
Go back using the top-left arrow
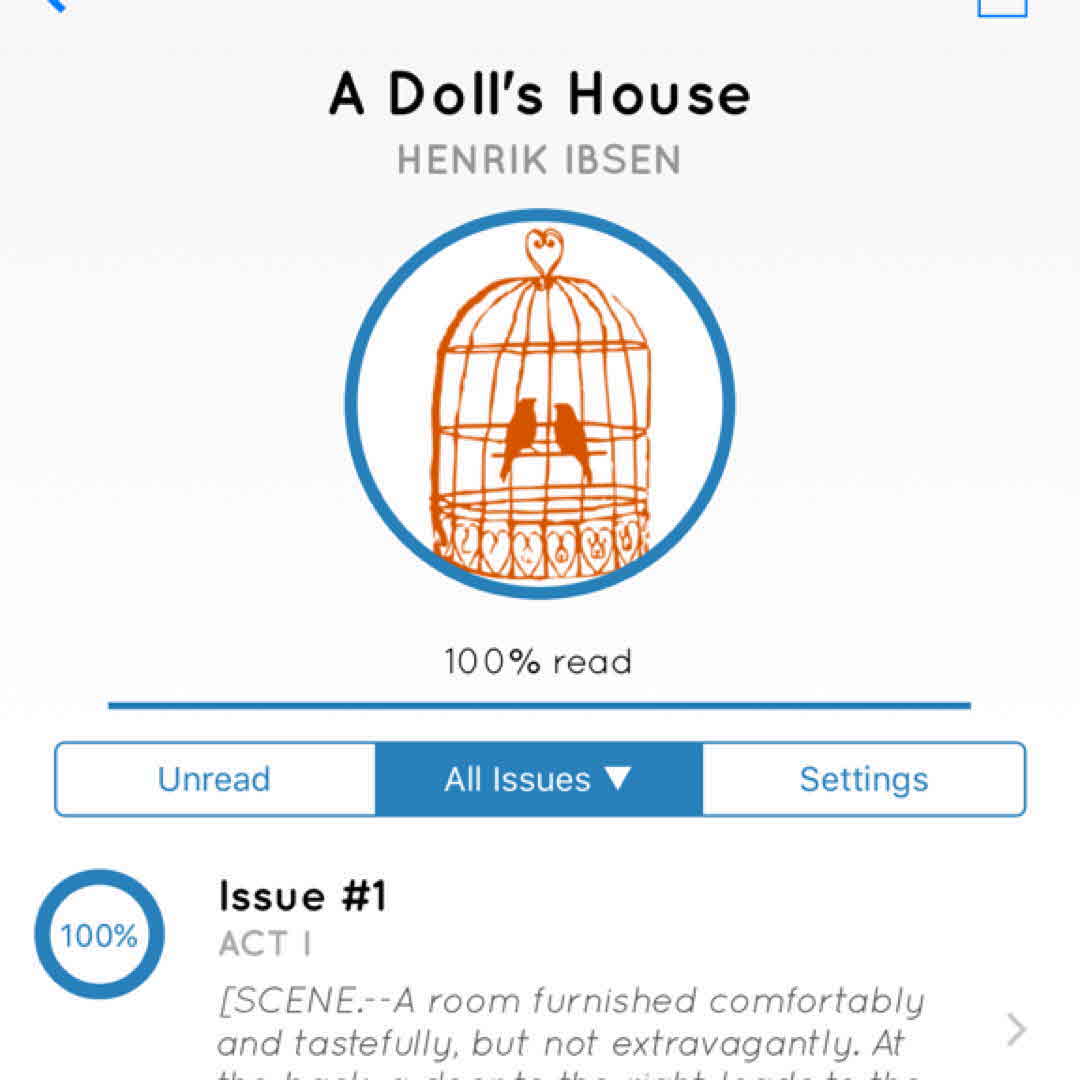[52, 4]
